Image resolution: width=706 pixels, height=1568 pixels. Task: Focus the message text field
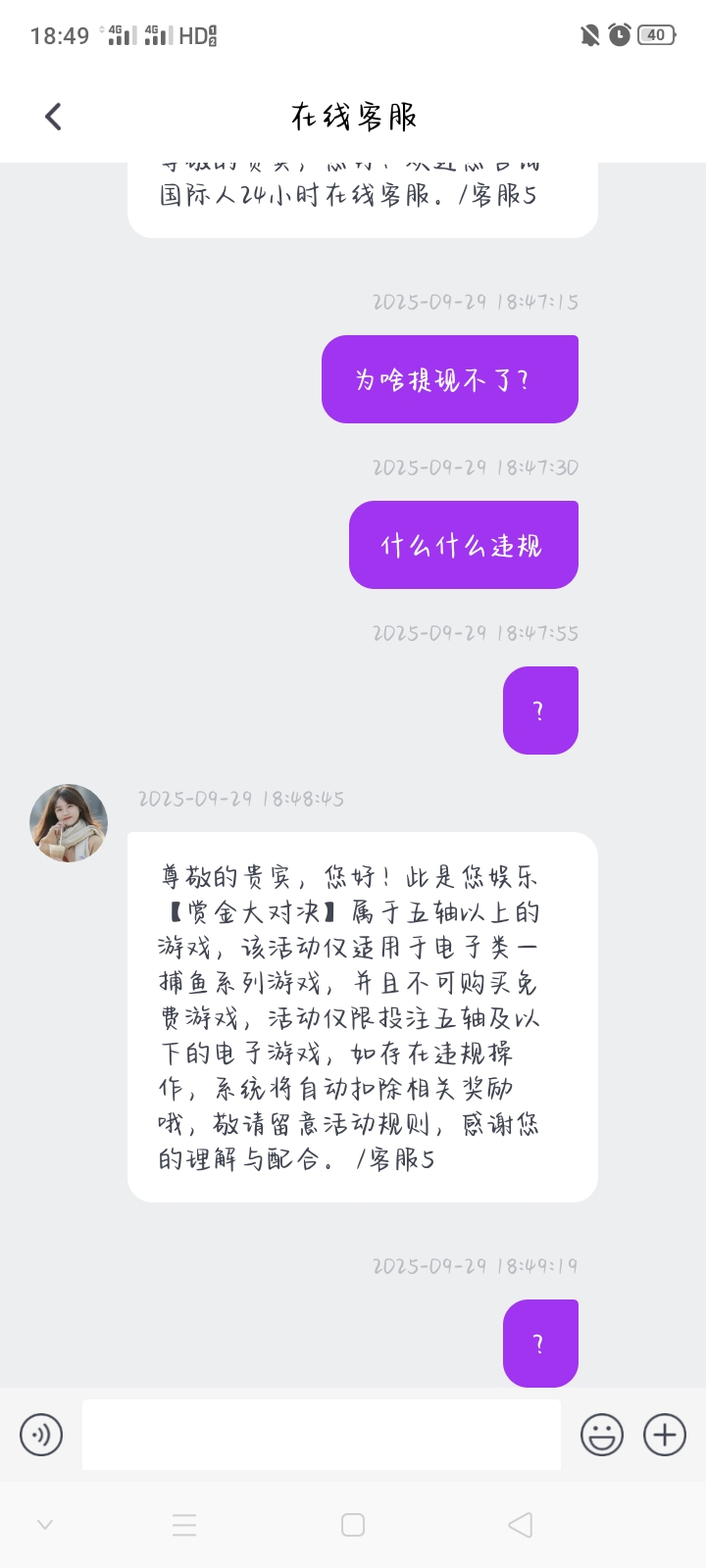coord(321,1435)
